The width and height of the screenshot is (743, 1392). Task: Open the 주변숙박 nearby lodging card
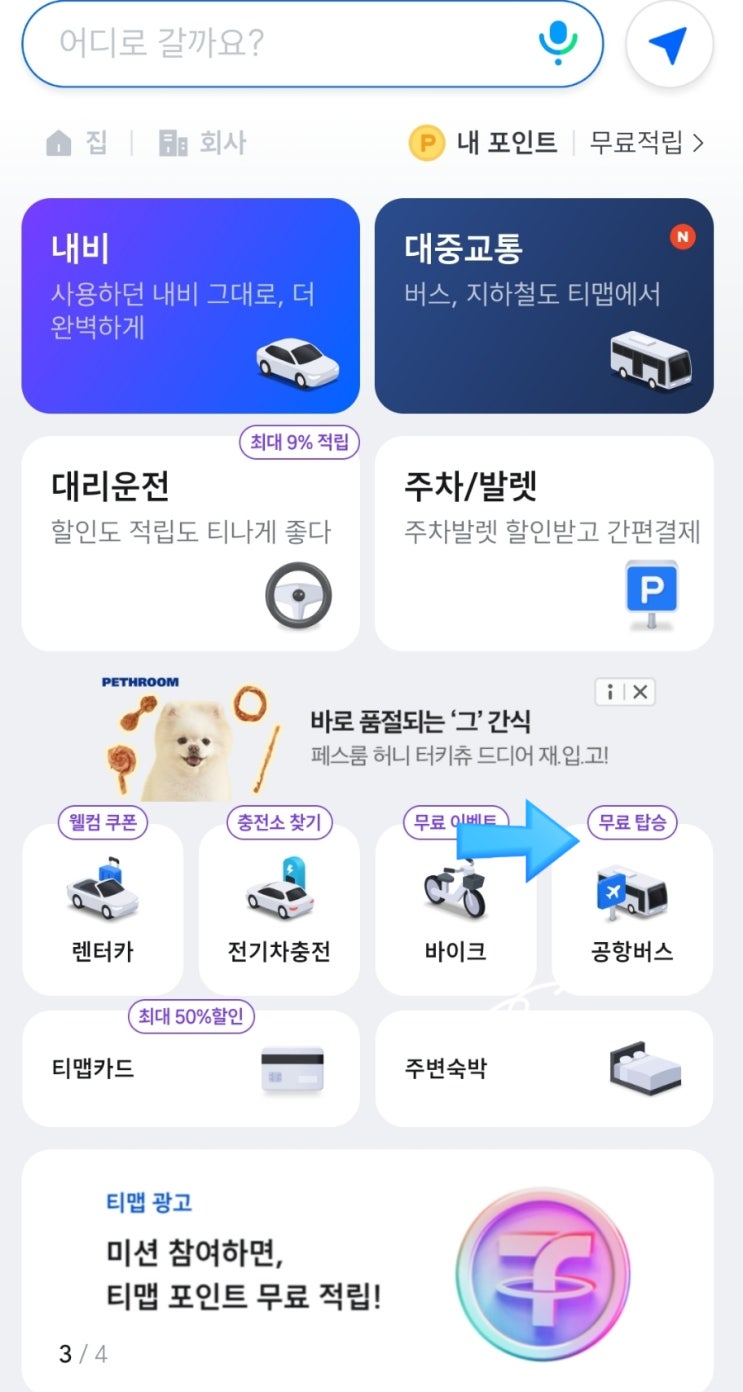[544, 1069]
